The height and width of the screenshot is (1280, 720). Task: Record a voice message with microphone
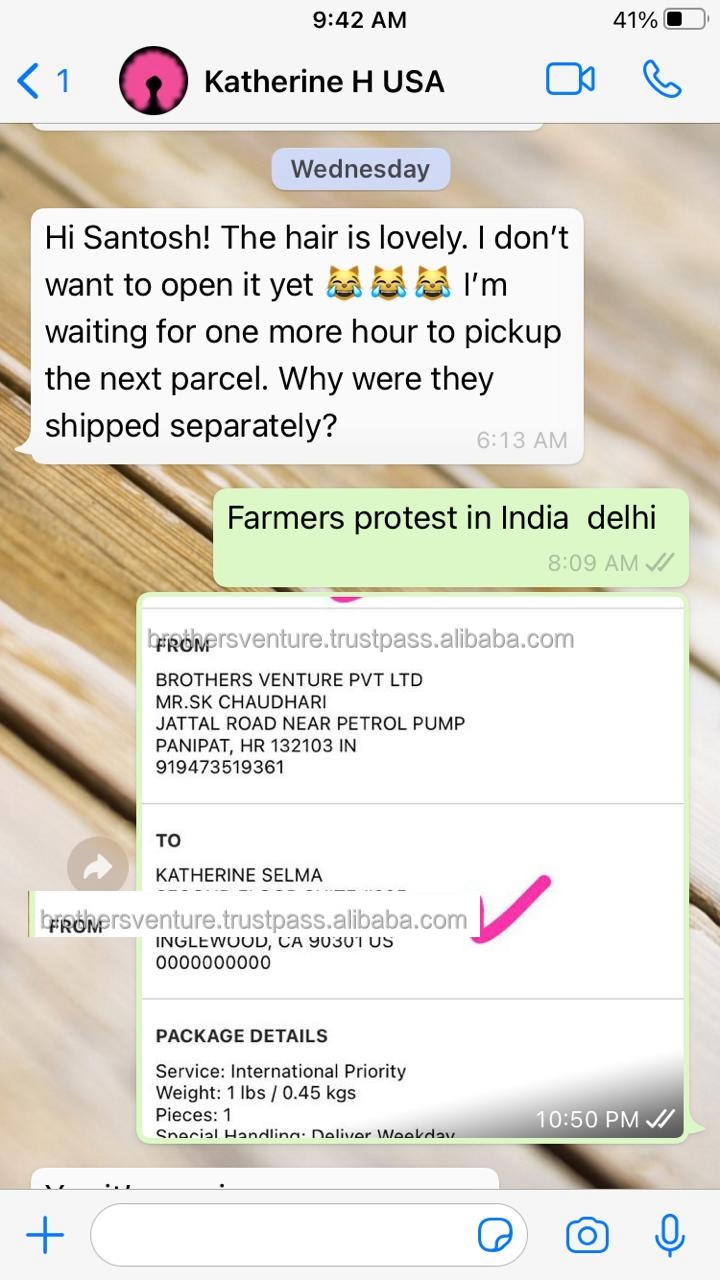pyautogui.click(x=669, y=1236)
